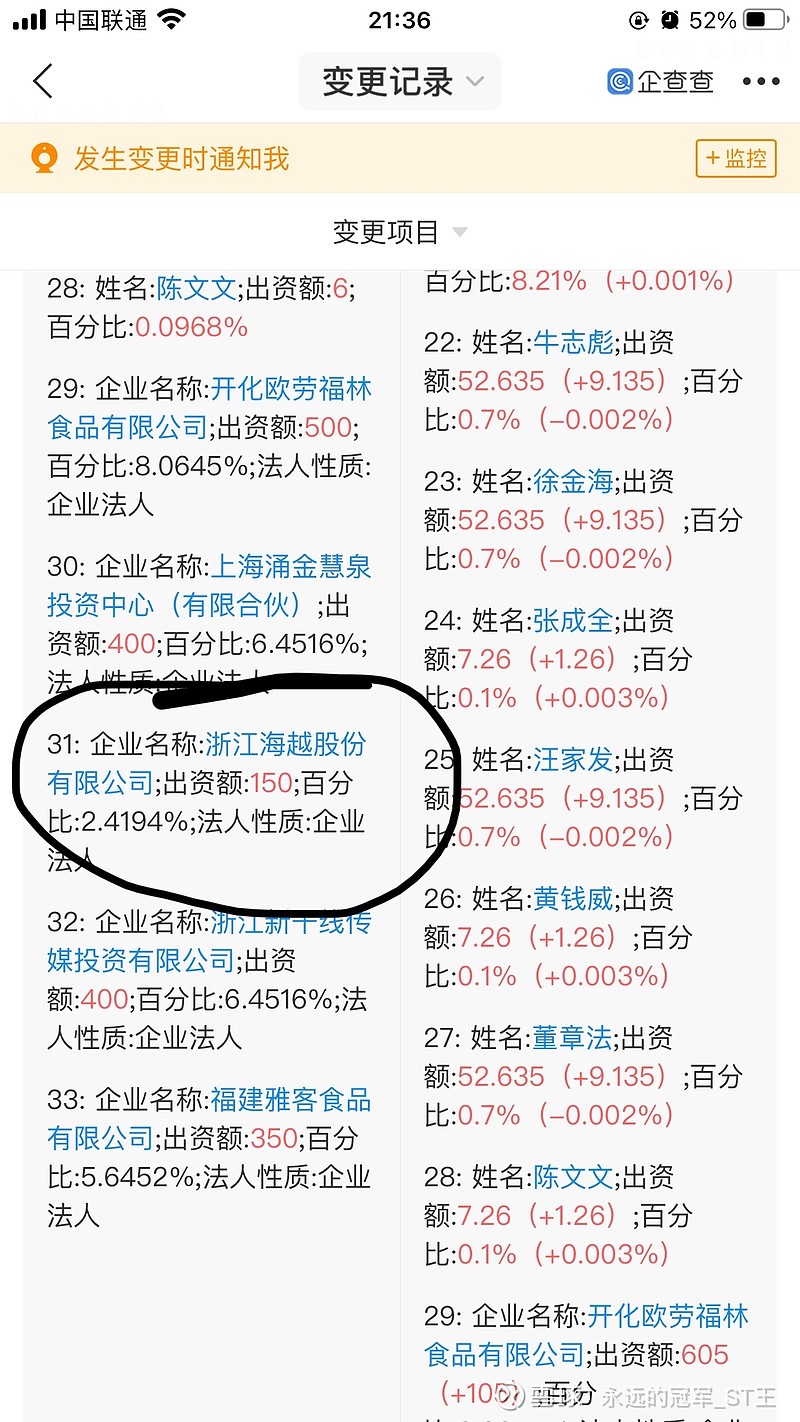View shareholder 牛志彪's profile
The height and width of the screenshot is (1422, 800).
point(573,343)
